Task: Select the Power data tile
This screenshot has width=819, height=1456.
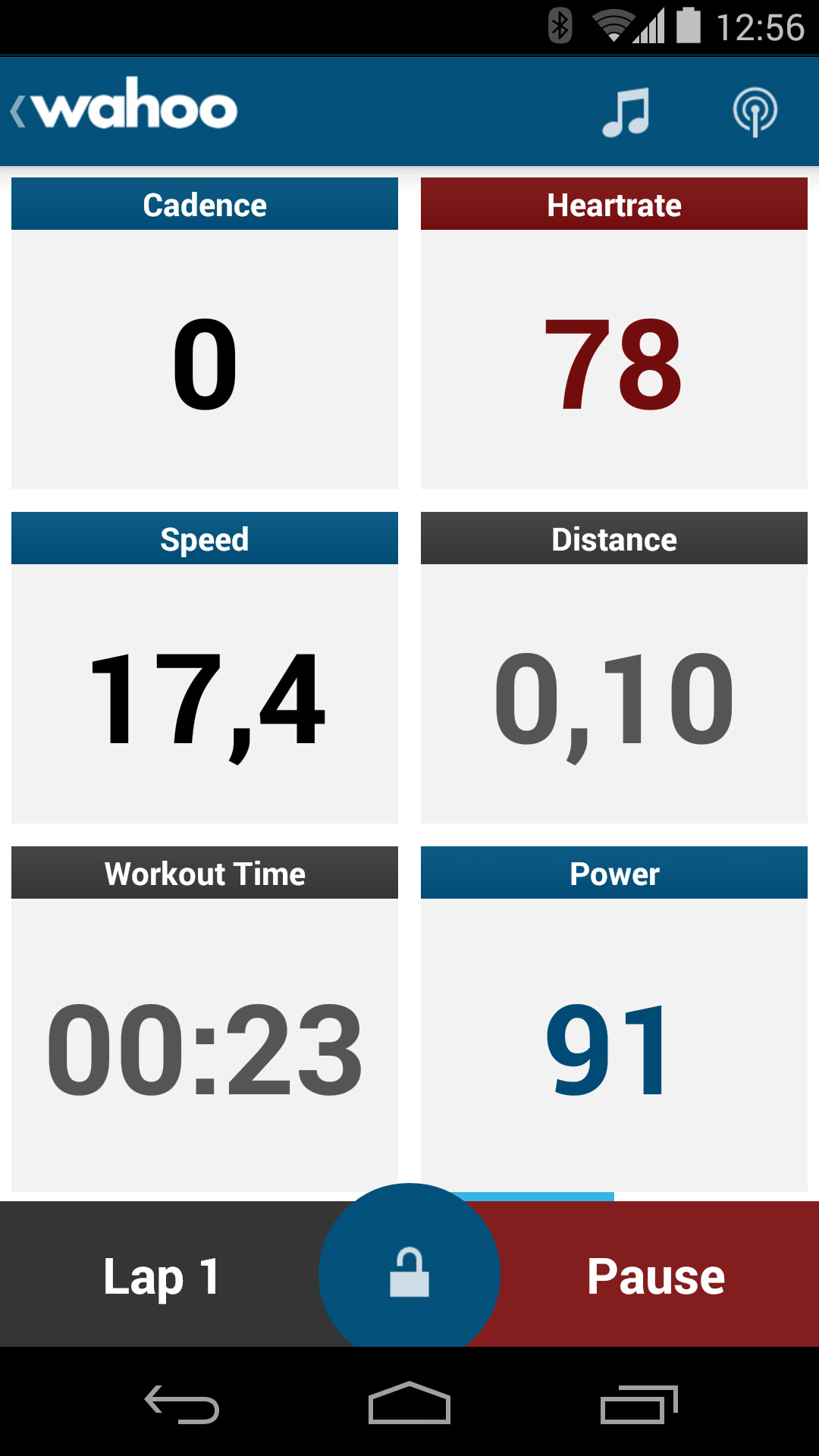Action: pos(614,1018)
